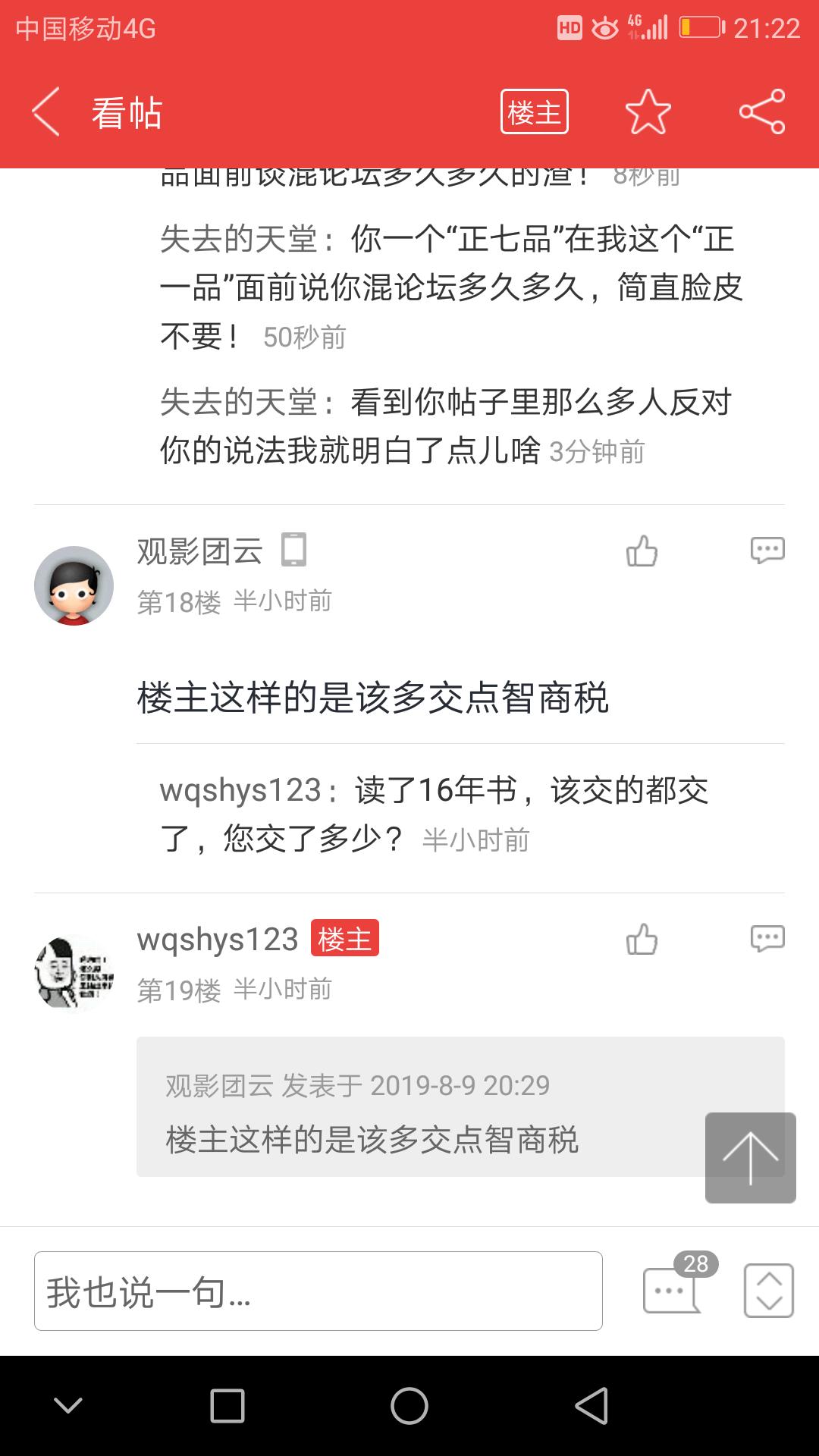Go back from the 看帖 page
The image size is (819, 1456).
tap(47, 112)
